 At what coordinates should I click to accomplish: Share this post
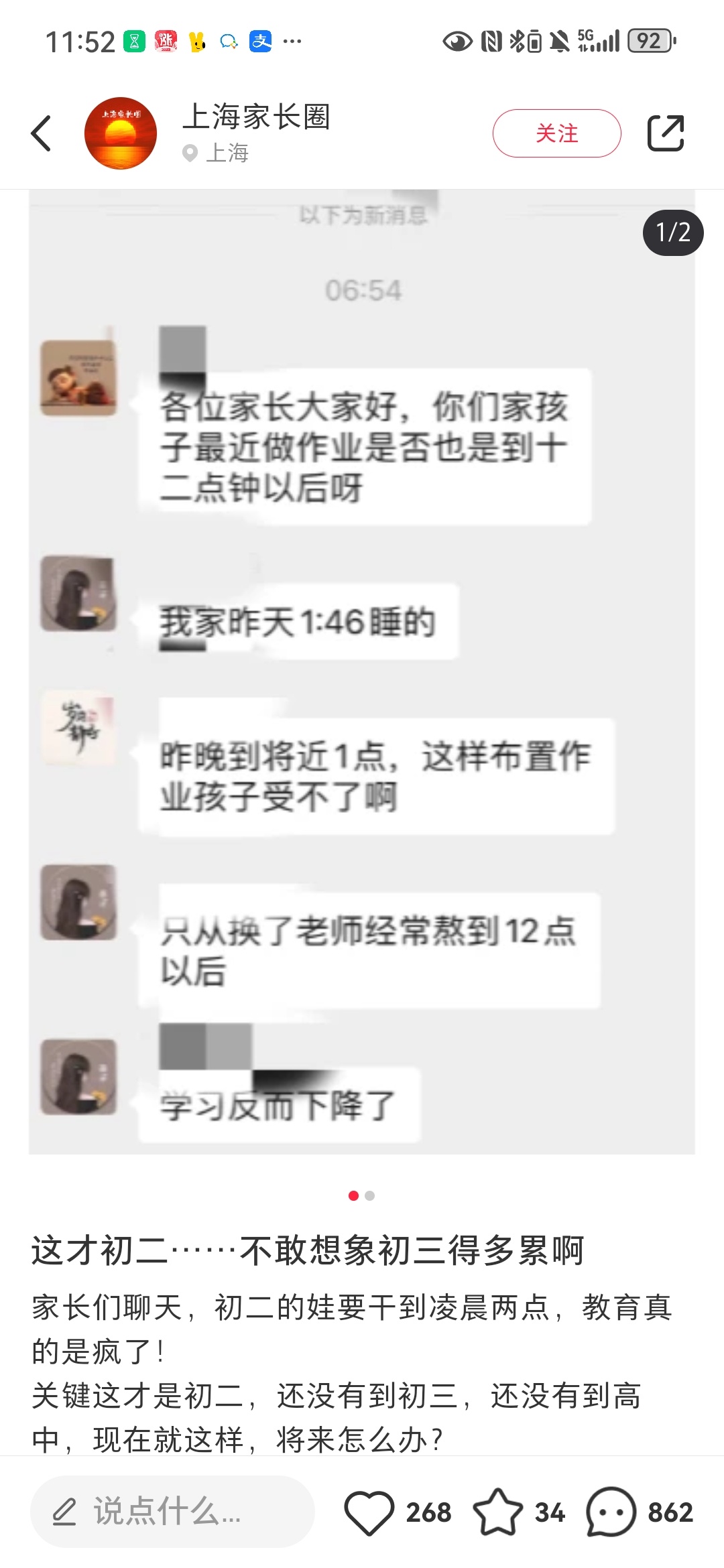pos(665,133)
